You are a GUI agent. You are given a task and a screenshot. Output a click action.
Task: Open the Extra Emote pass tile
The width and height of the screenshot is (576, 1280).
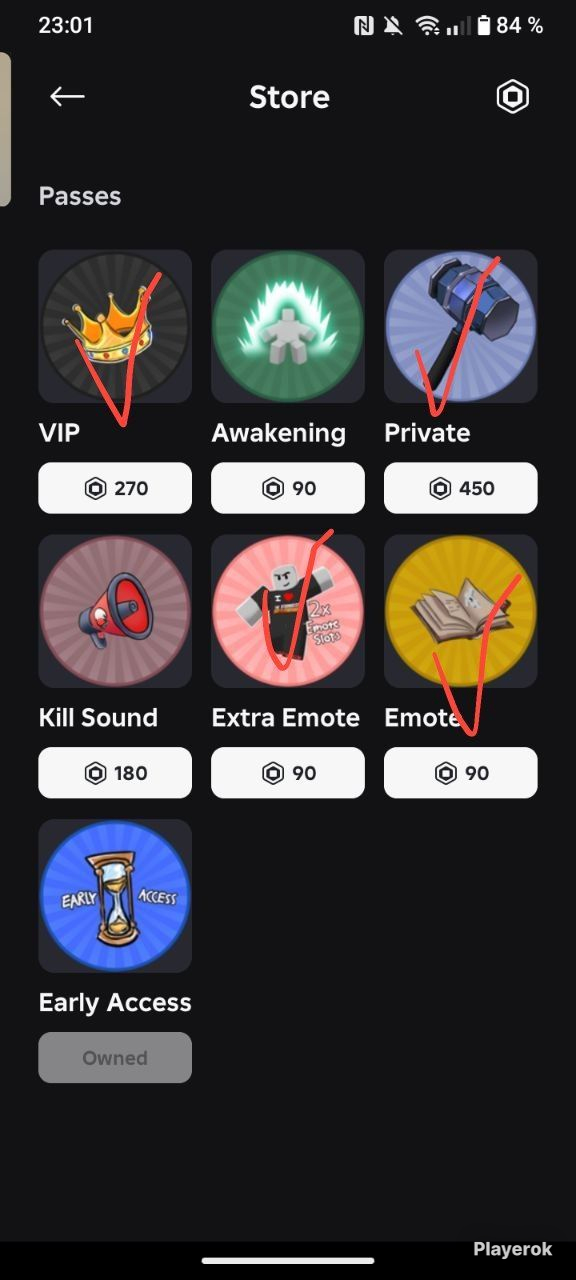point(288,611)
